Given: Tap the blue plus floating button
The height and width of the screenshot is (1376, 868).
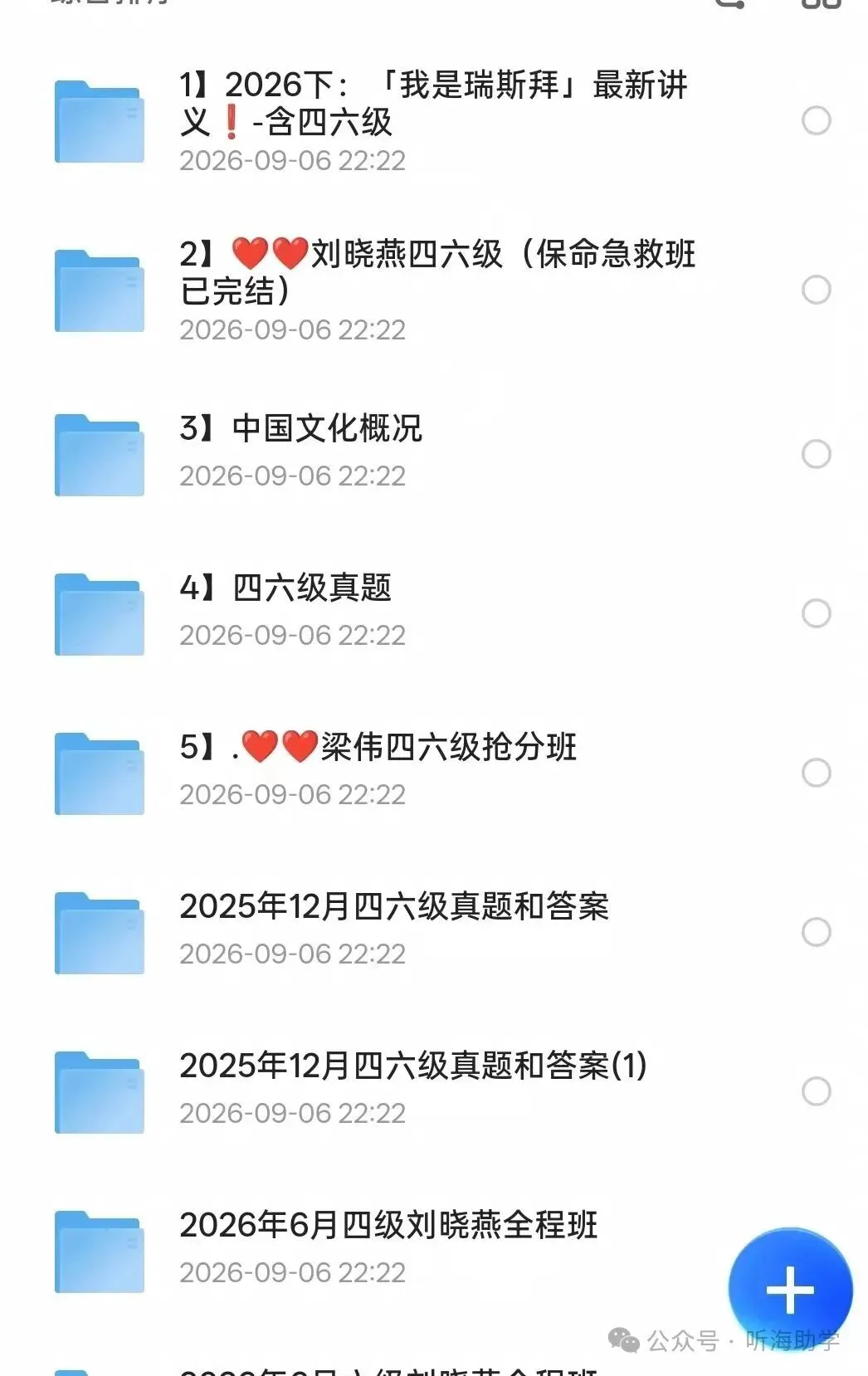Looking at the screenshot, I should click(790, 1290).
